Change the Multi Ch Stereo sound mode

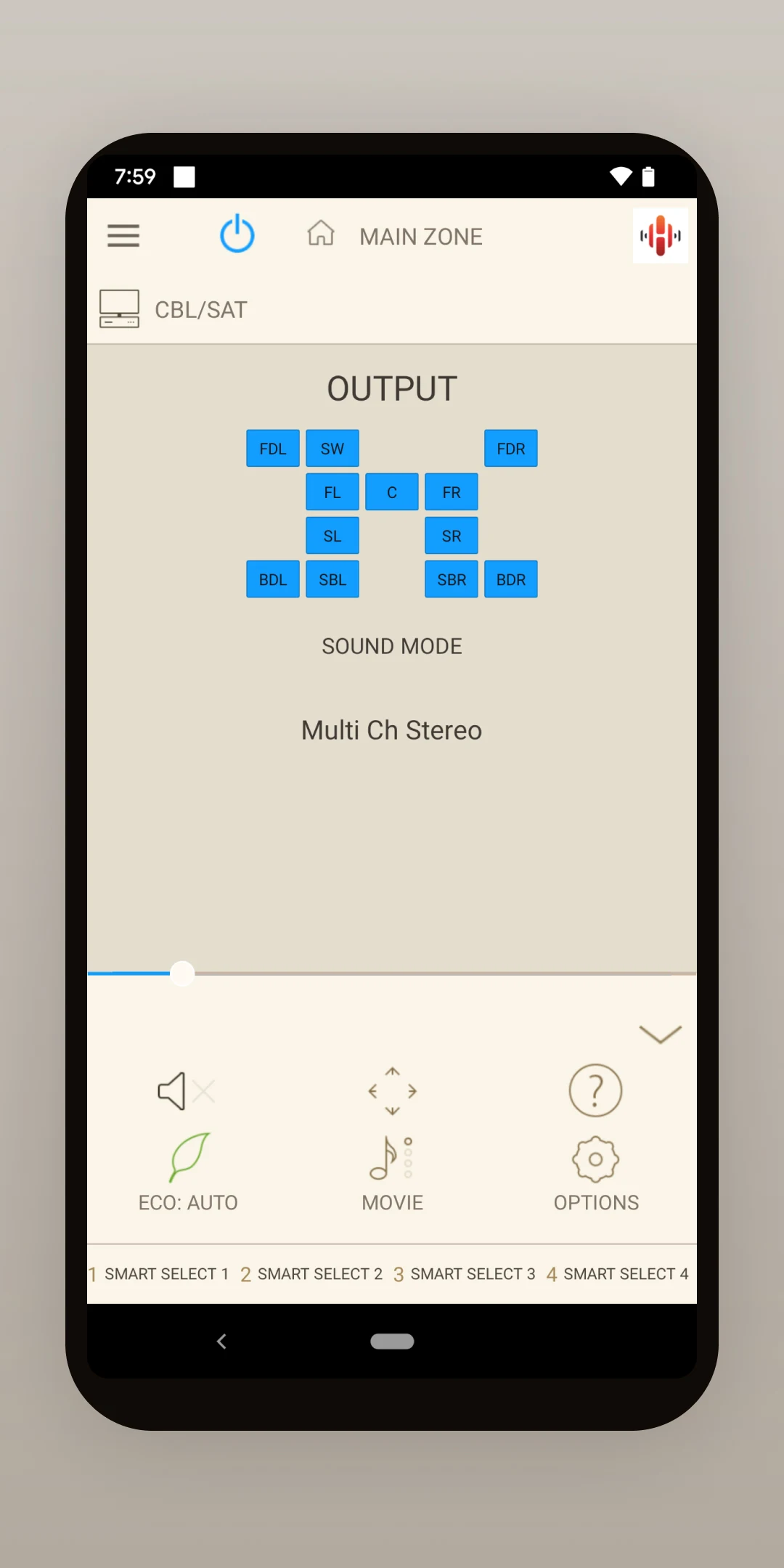pos(391,730)
